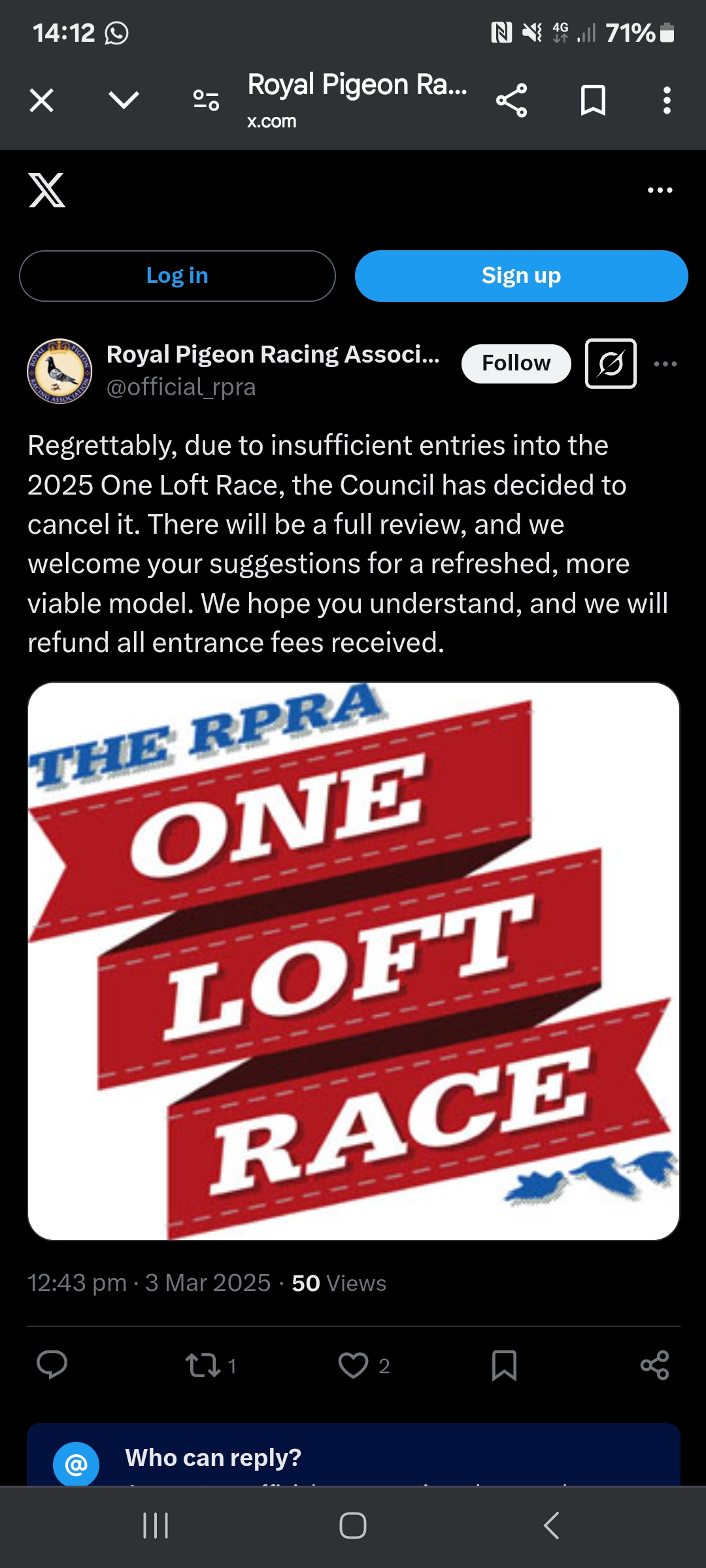This screenshot has width=706, height=1568.
Task: Bookmark the post under the image
Action: (504, 1365)
